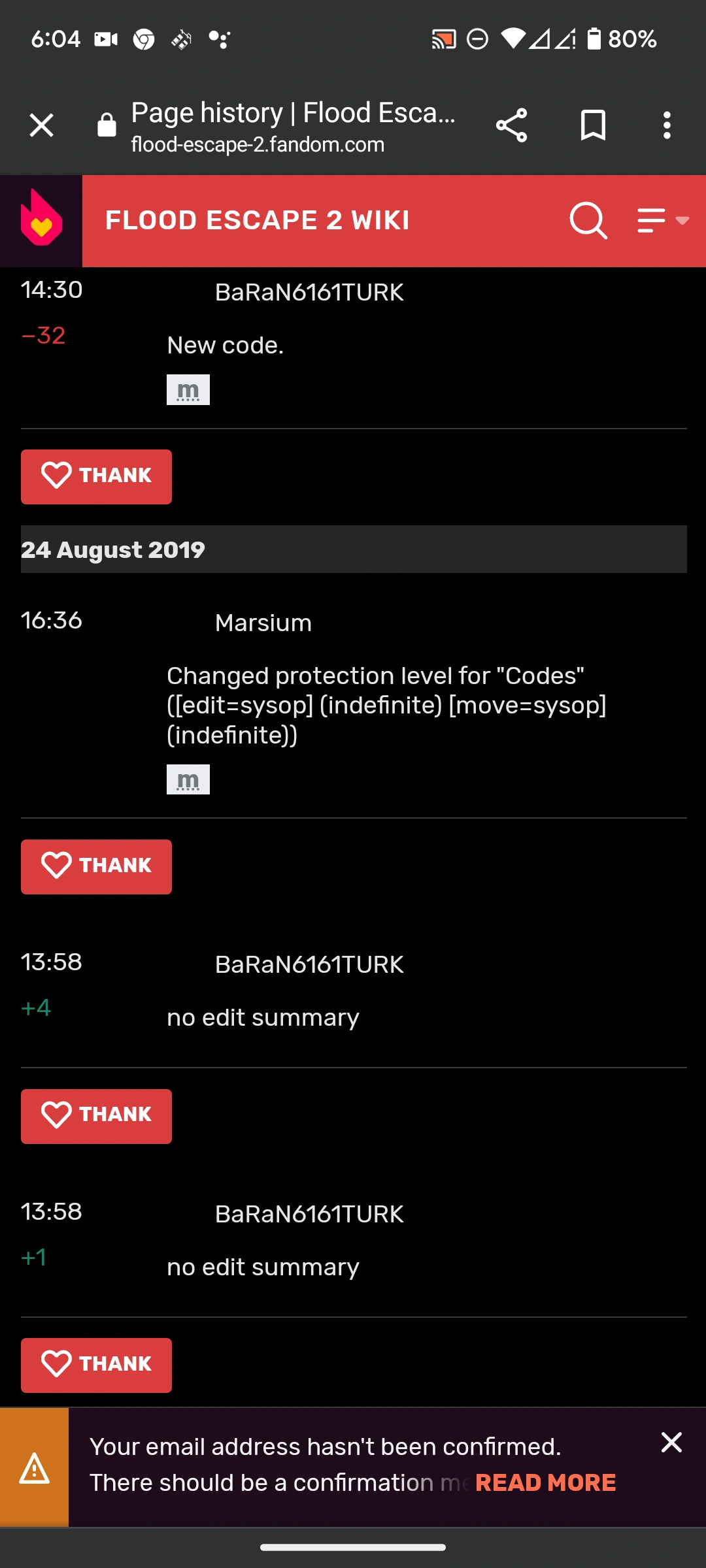Open Marsium's user profile
Image resolution: width=706 pixels, height=1568 pixels.
263,623
